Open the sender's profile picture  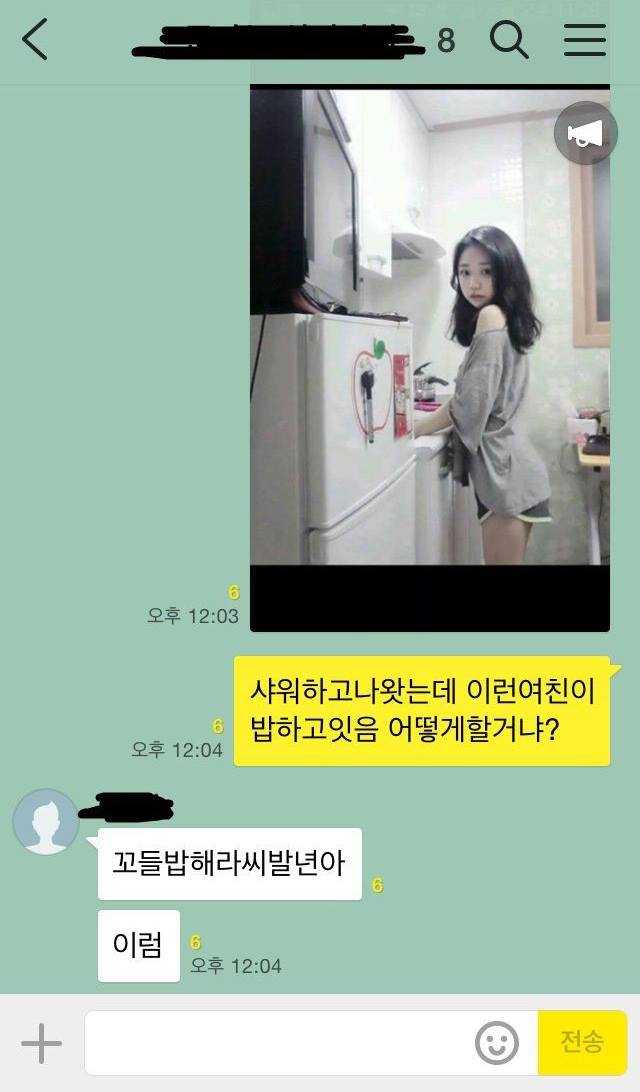coord(46,822)
